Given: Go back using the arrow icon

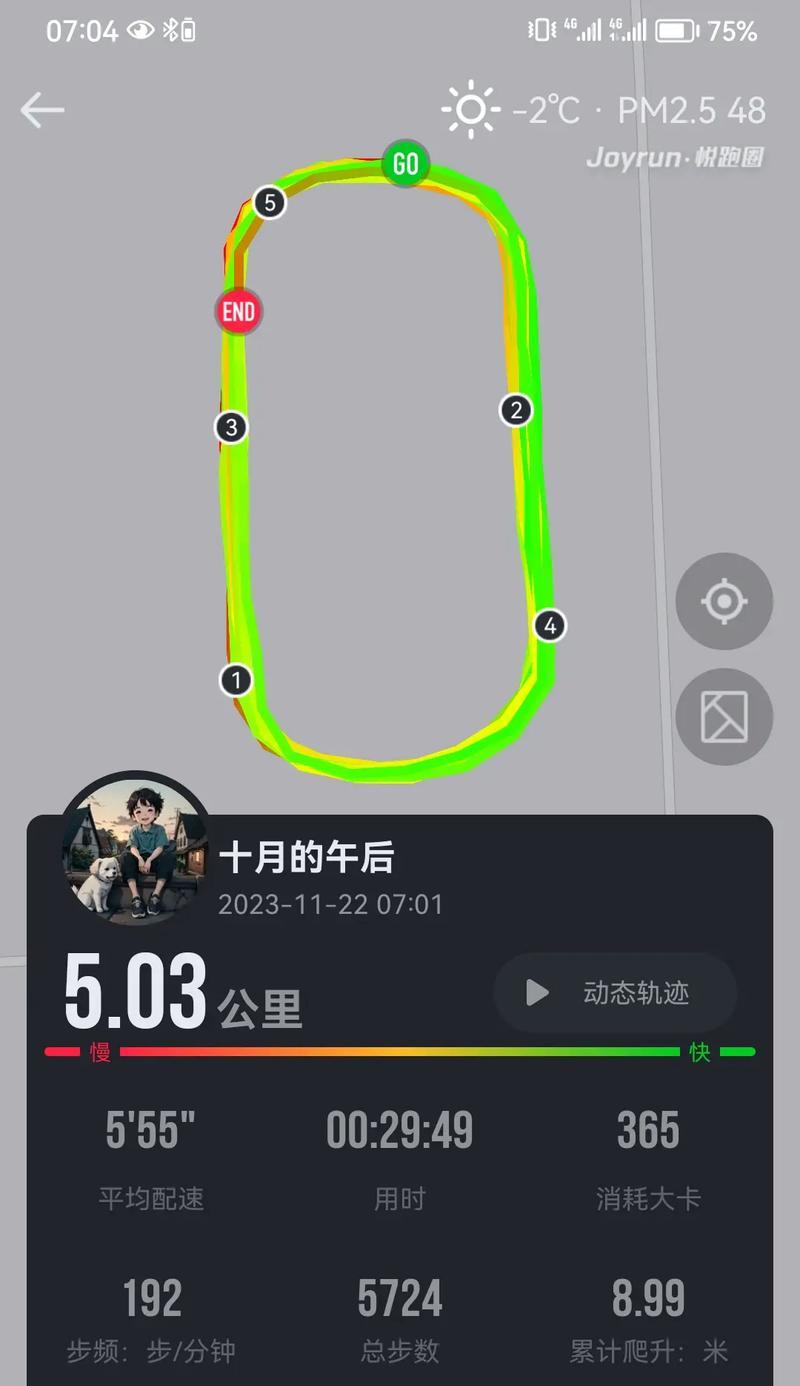Looking at the screenshot, I should [42, 110].
